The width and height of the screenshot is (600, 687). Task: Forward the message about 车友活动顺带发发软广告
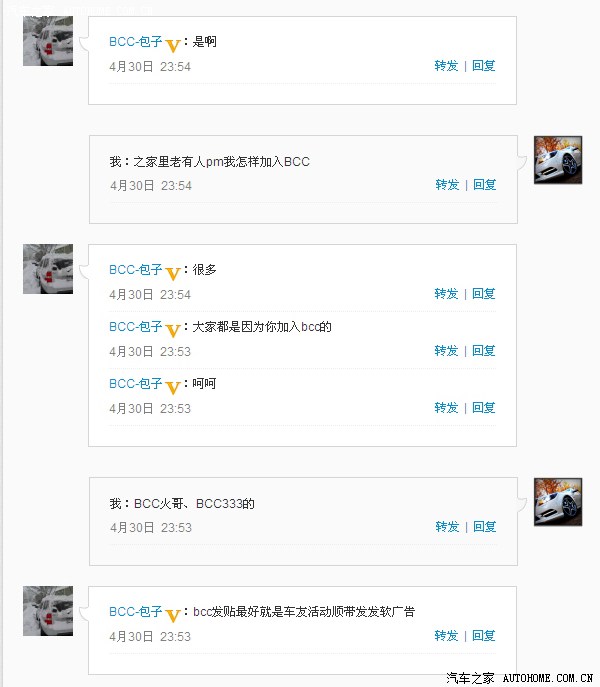(x=446, y=636)
